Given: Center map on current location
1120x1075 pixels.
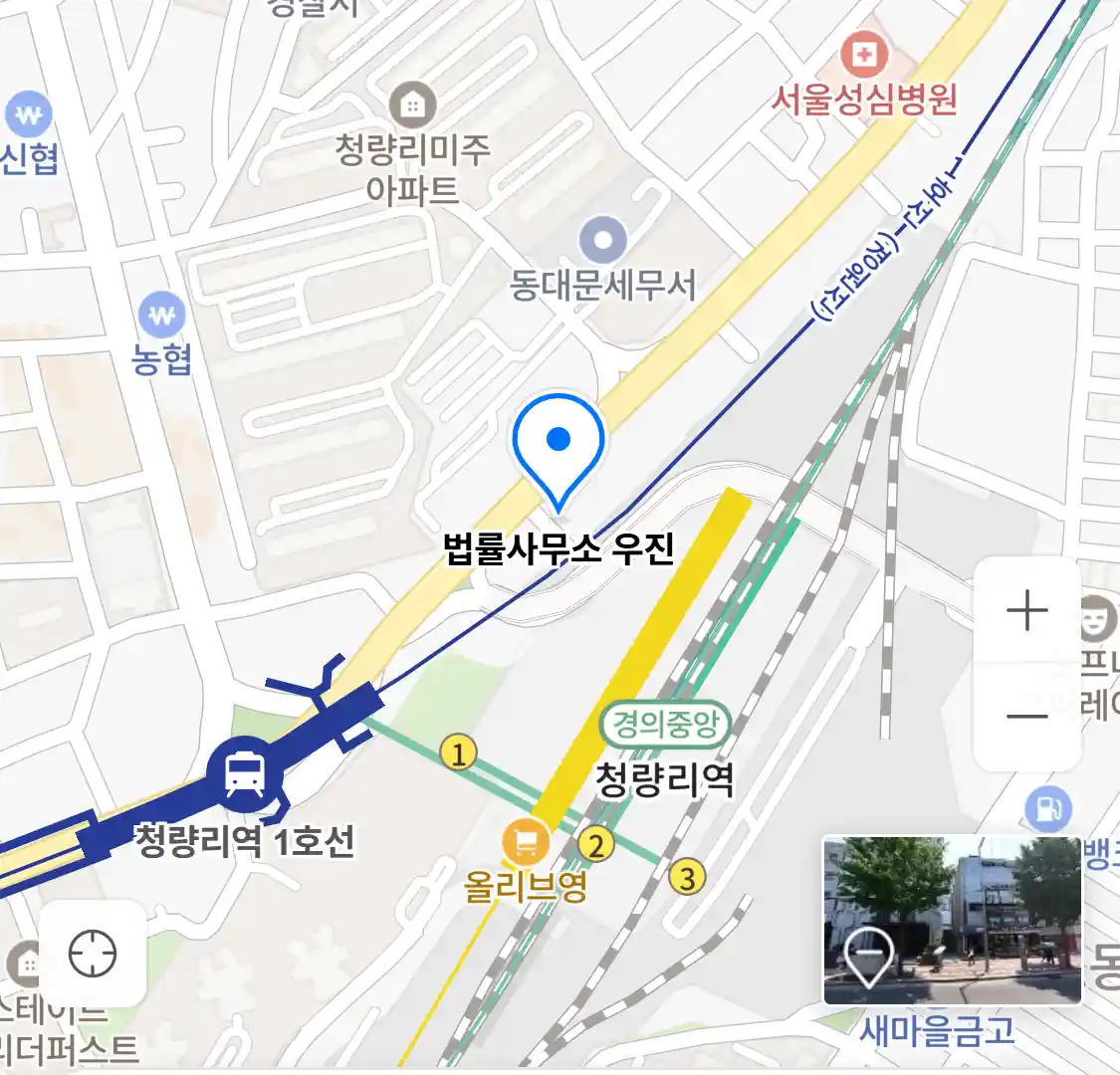Looking at the screenshot, I should coord(93,954).
